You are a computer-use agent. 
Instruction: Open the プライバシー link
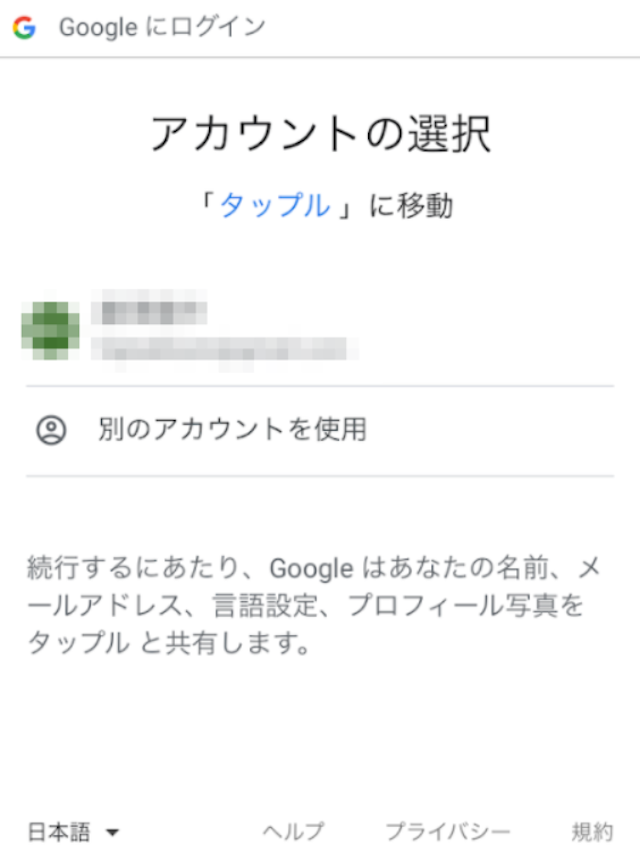[447, 831]
